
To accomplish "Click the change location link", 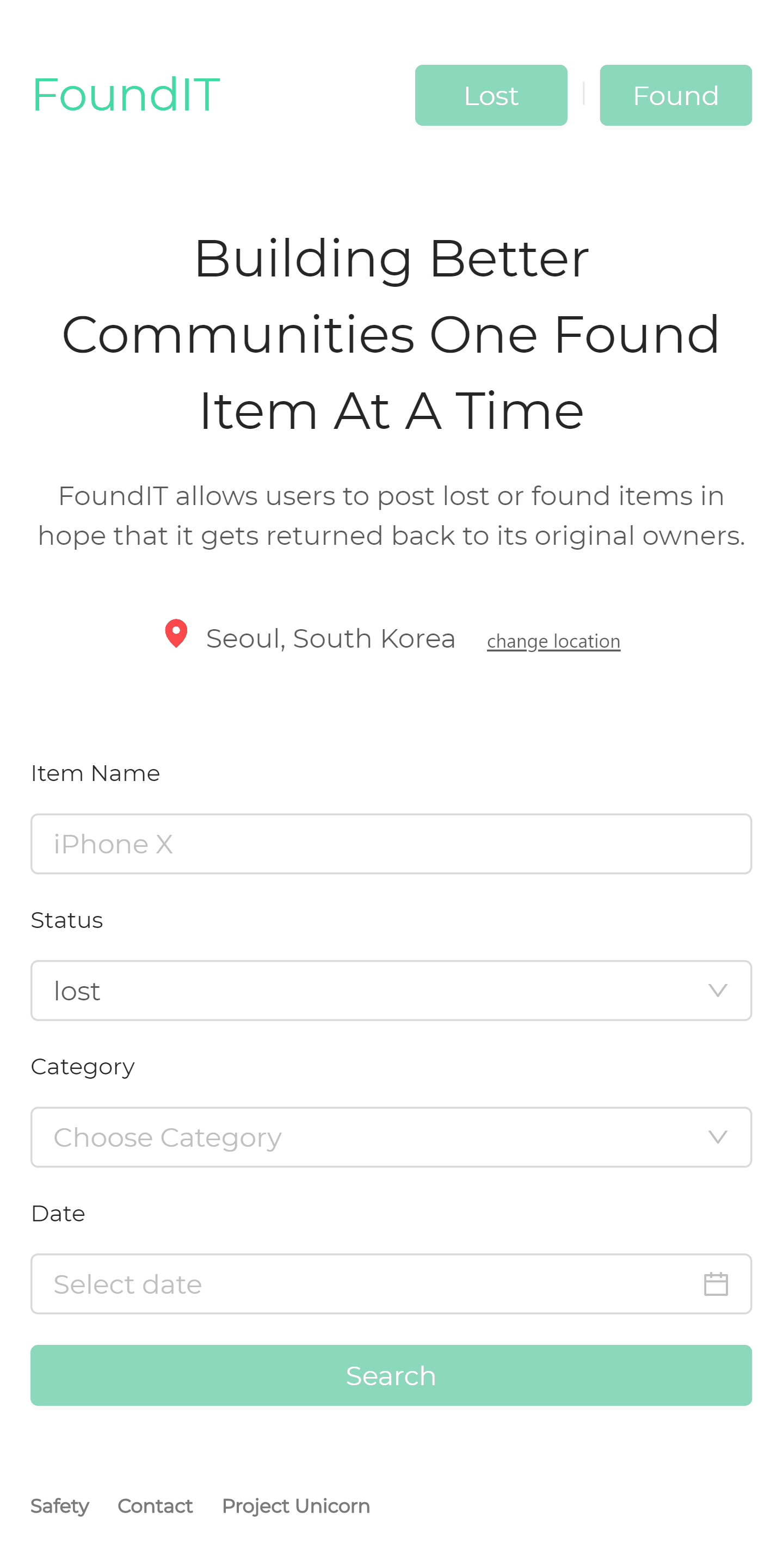I will pos(553,641).
